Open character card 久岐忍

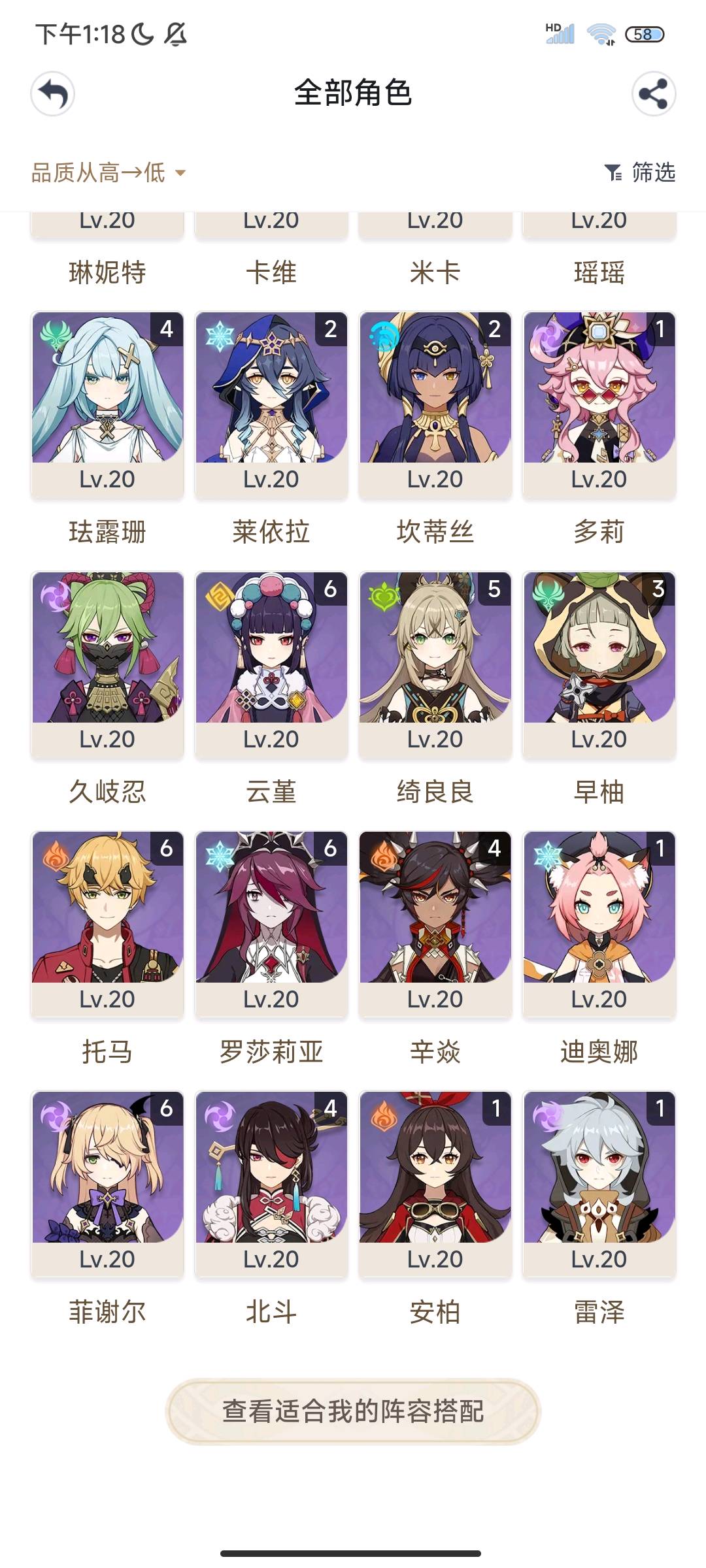(107, 665)
